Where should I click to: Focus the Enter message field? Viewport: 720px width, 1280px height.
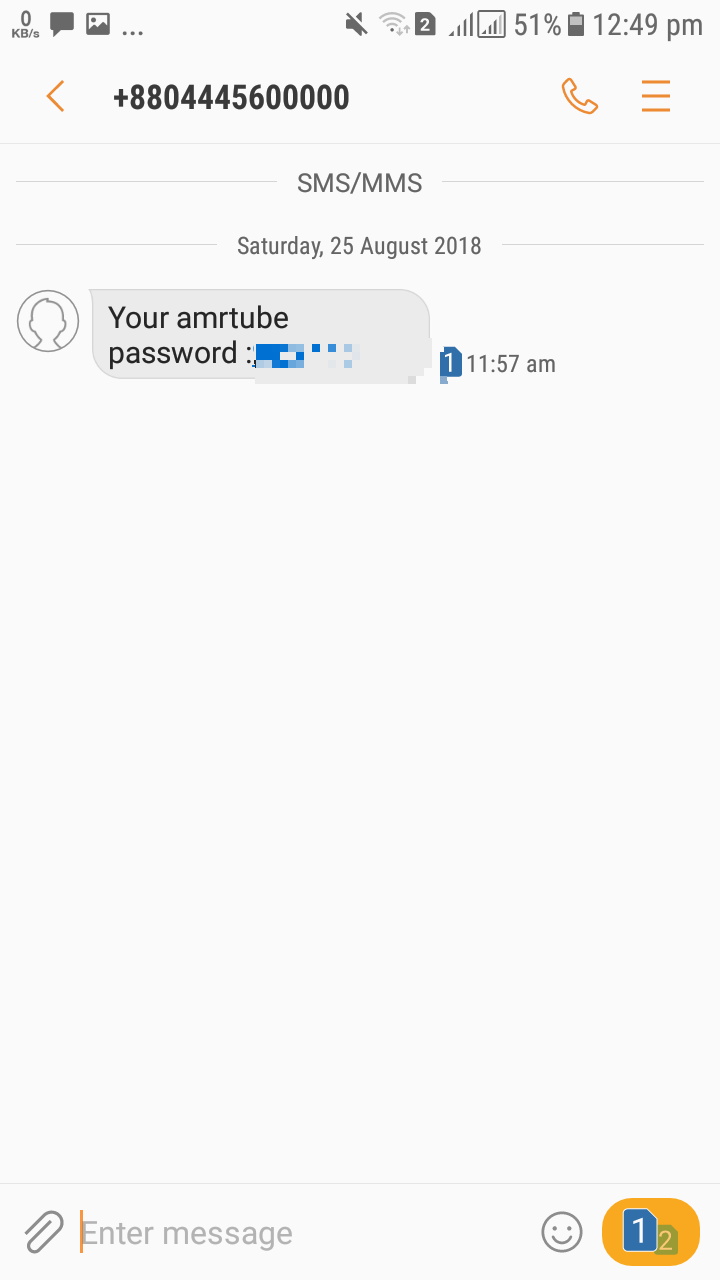coord(300,1233)
